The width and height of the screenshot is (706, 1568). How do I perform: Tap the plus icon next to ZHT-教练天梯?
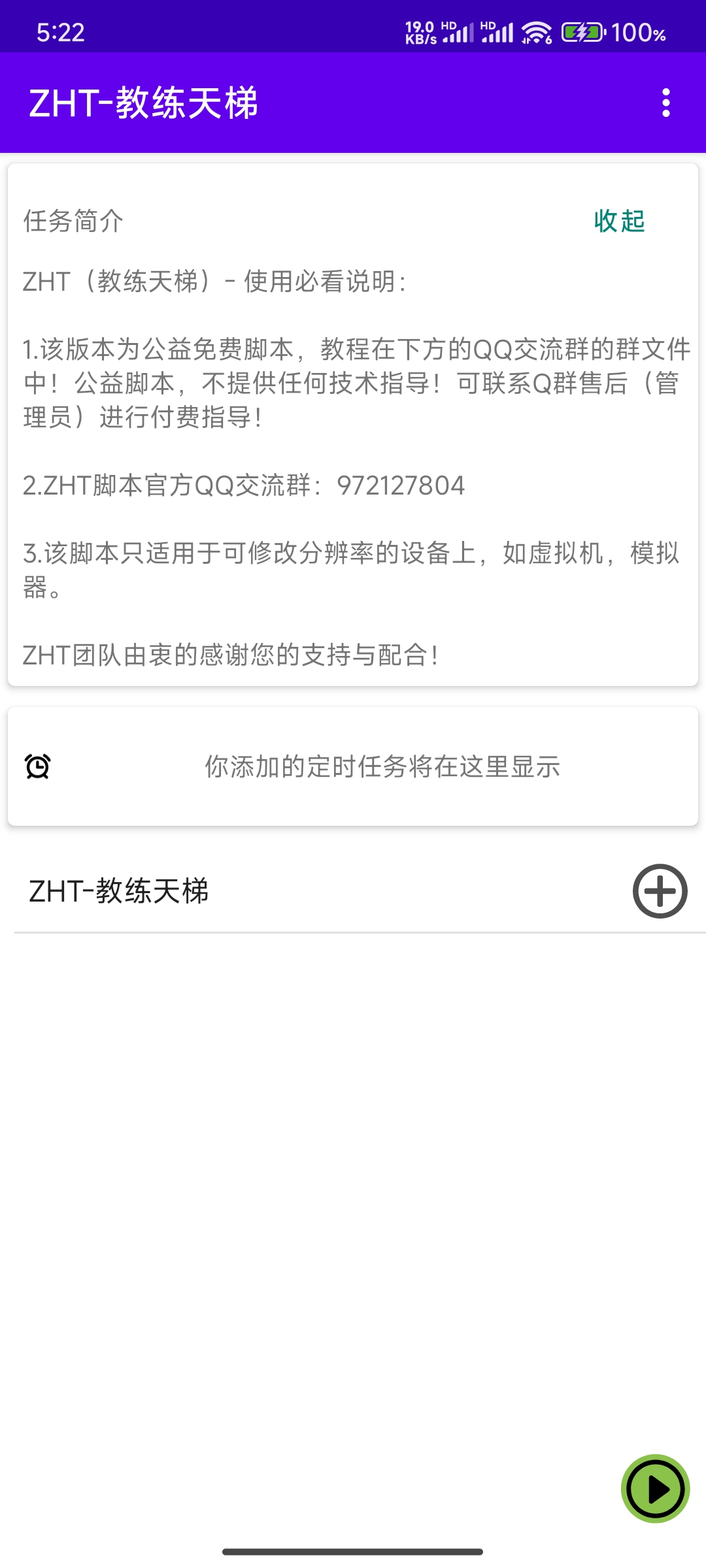662,892
